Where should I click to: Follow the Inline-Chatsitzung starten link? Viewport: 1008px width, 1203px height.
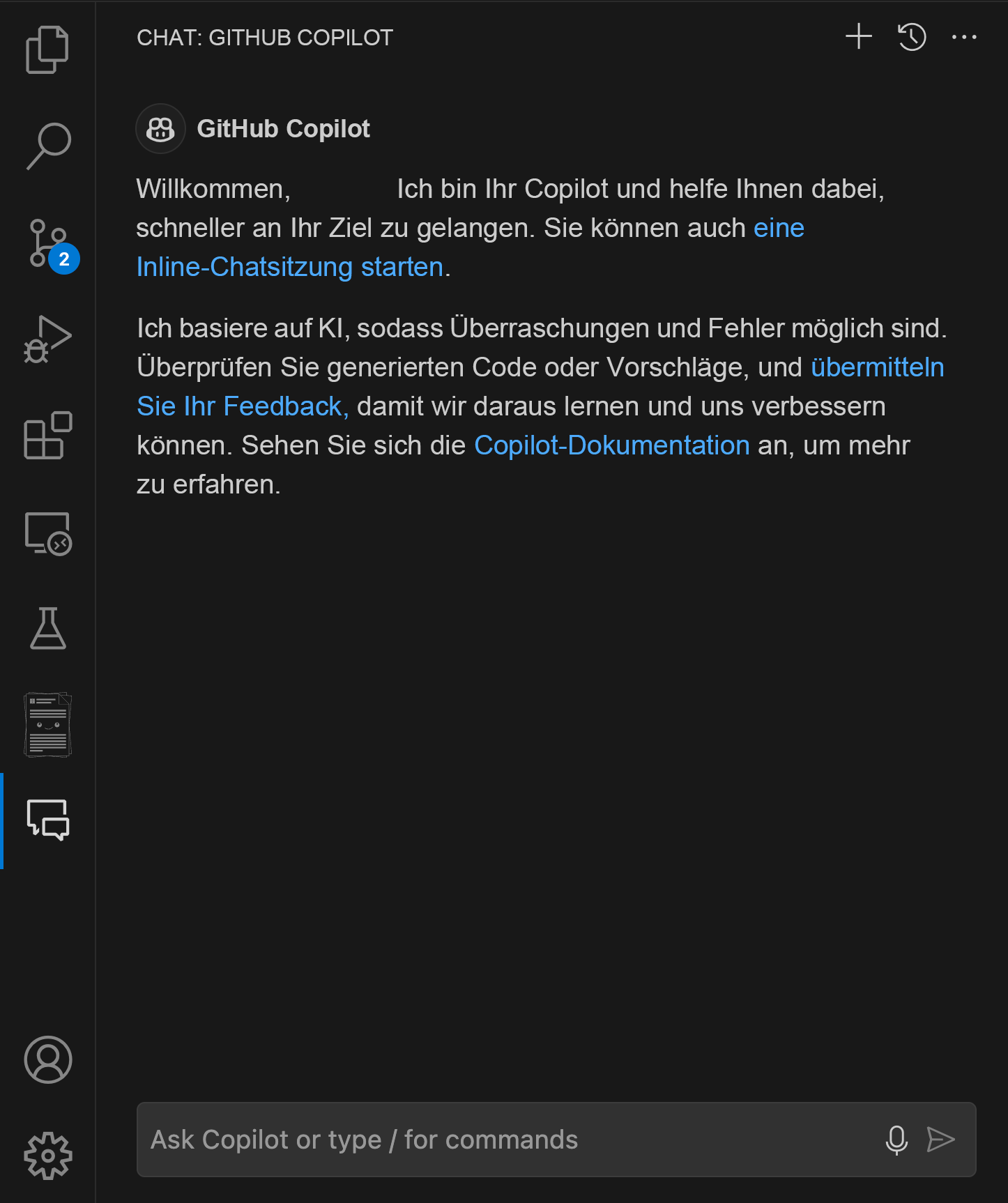(289, 268)
